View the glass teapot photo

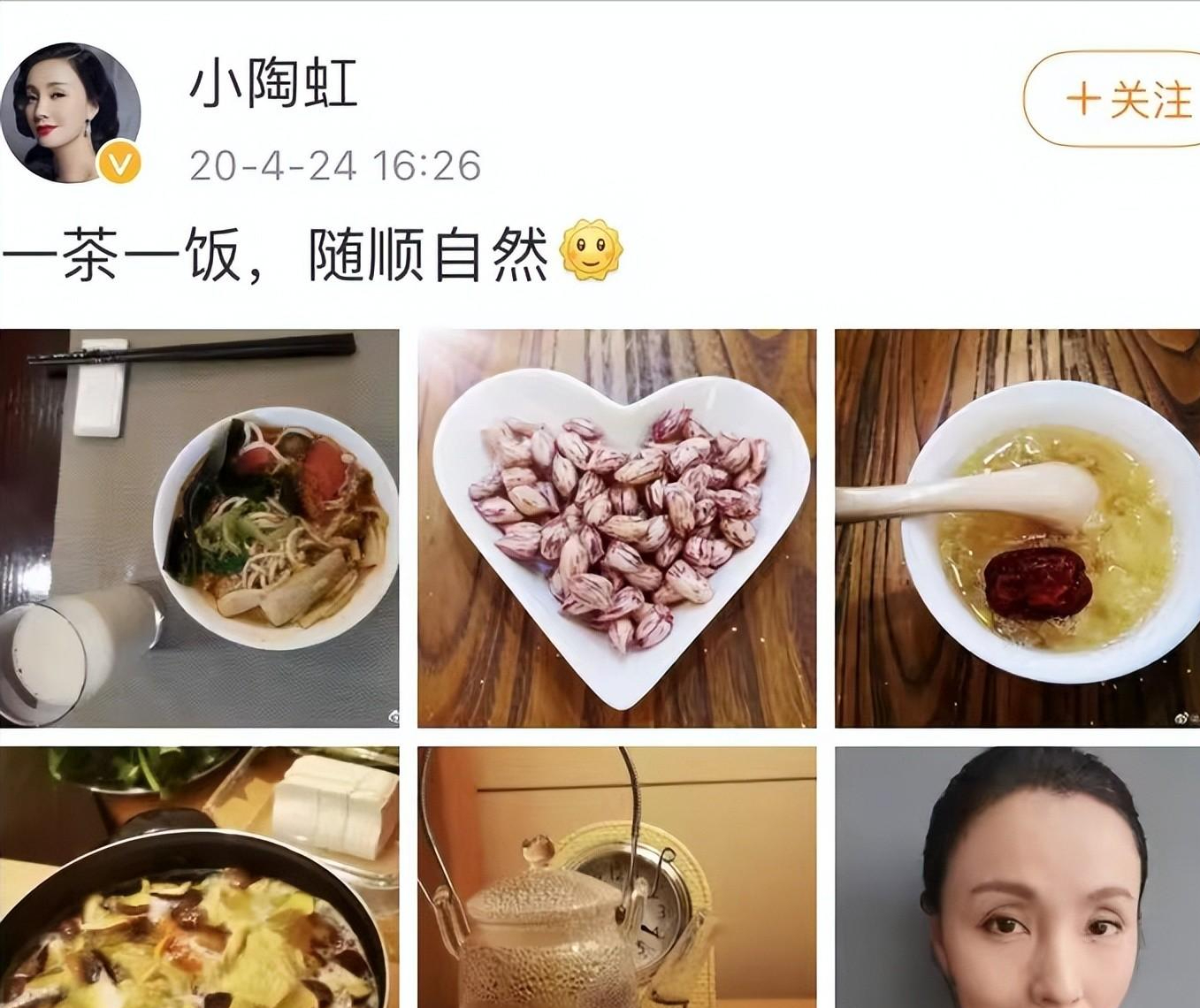616,877
